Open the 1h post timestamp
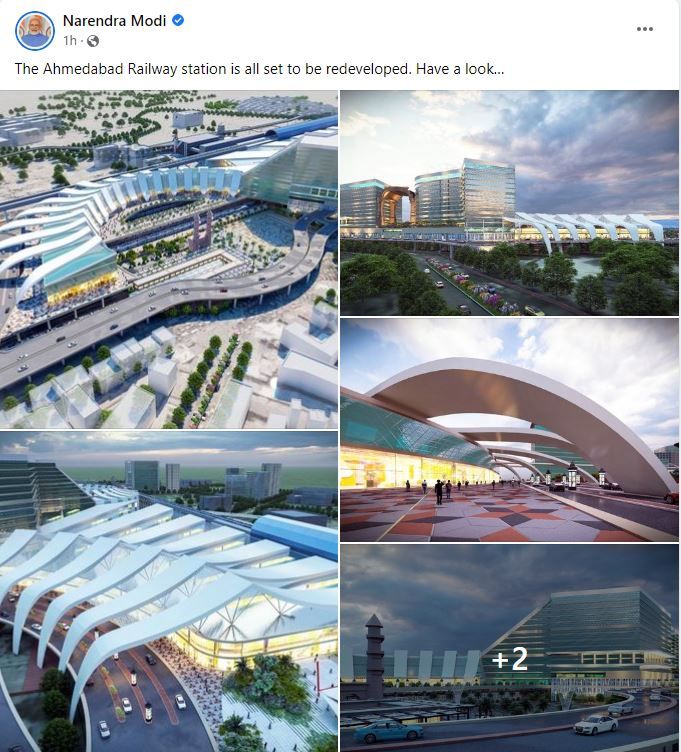Viewport: 681px width, 752px height. 69,41
